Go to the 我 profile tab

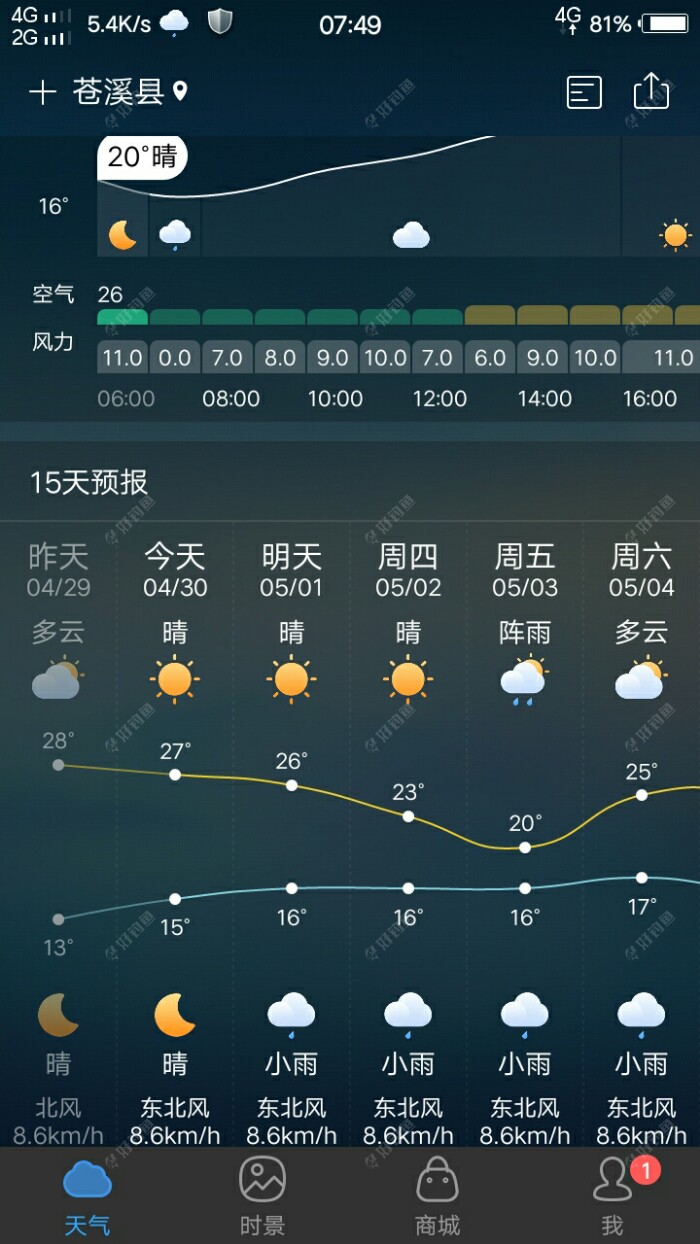pos(612,1196)
